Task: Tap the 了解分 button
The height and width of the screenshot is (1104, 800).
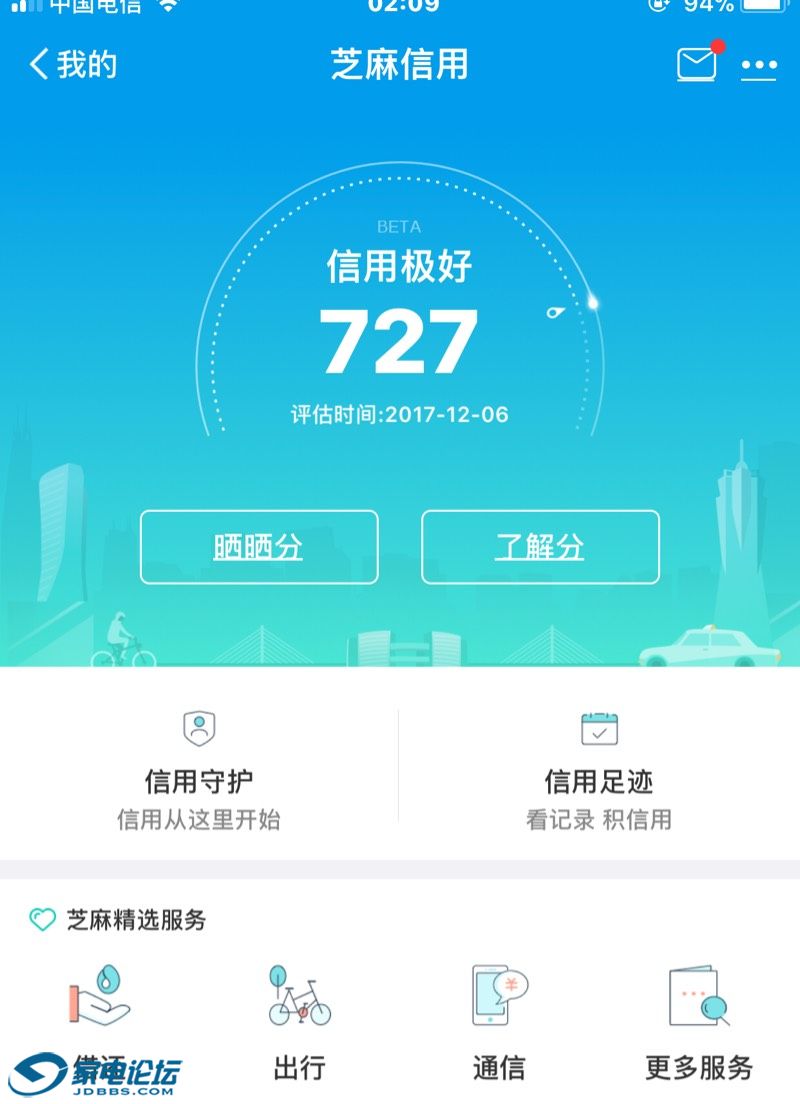Action: pyautogui.click(x=540, y=547)
